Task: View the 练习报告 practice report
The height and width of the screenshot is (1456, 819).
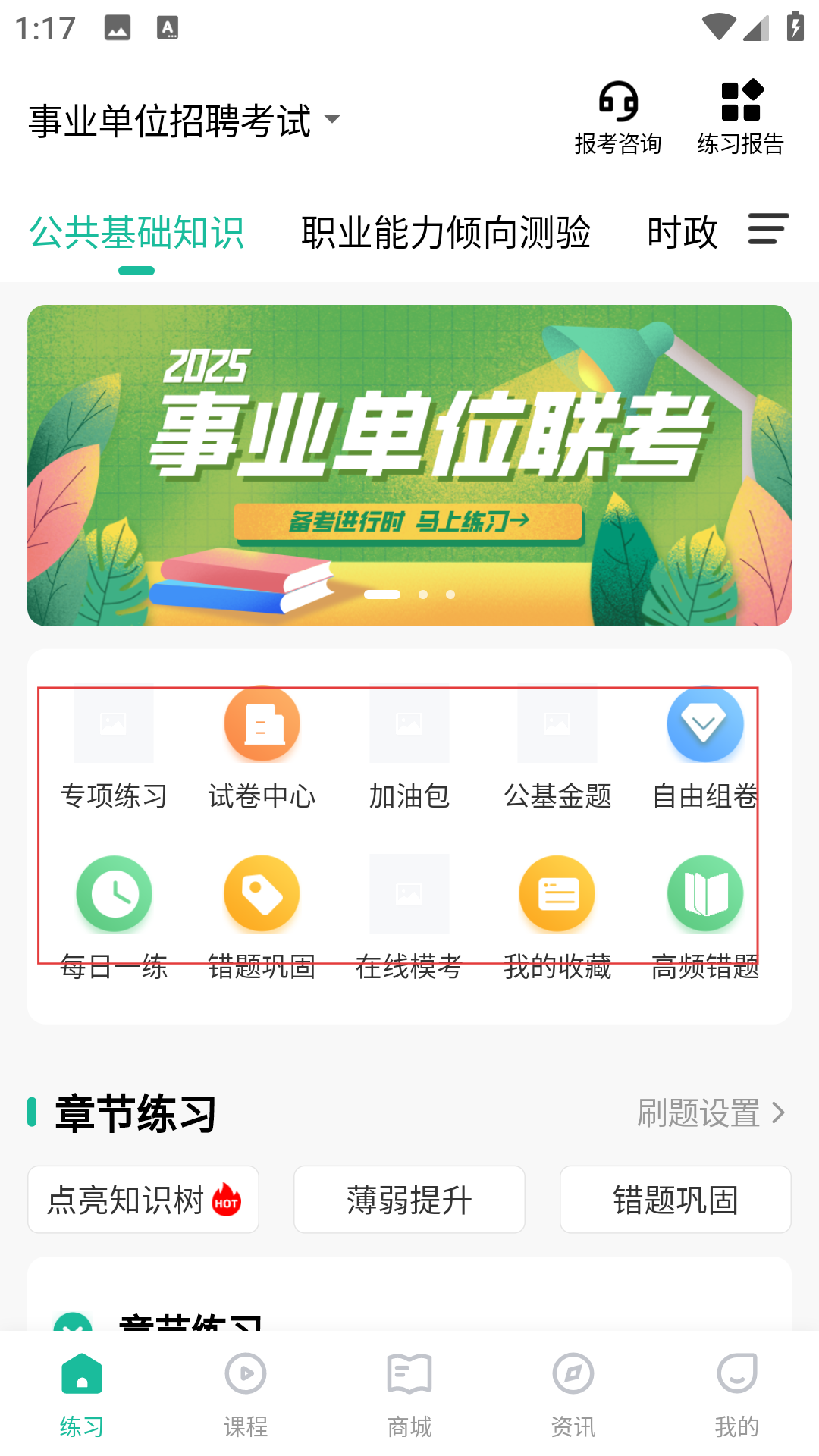Action: coord(741,118)
